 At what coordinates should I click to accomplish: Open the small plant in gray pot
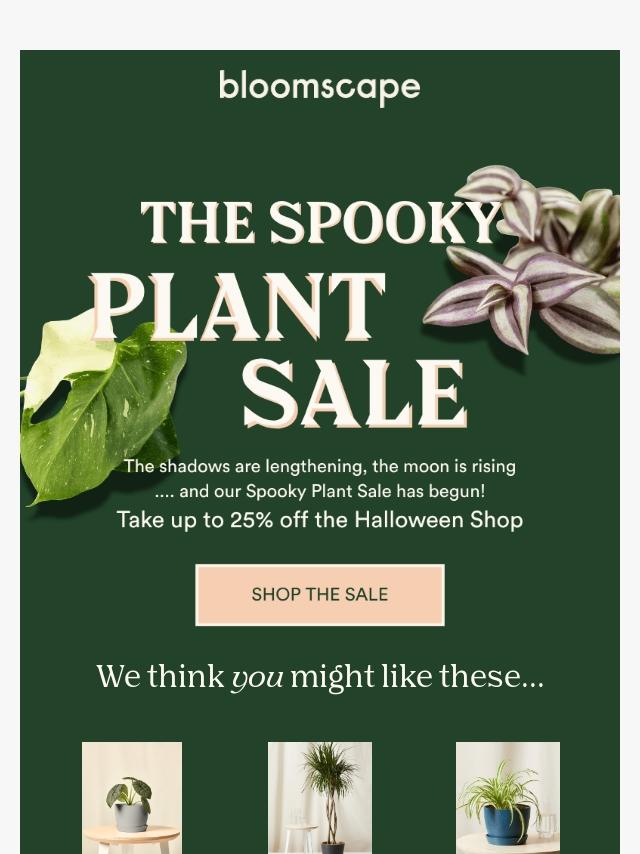tap(132, 798)
